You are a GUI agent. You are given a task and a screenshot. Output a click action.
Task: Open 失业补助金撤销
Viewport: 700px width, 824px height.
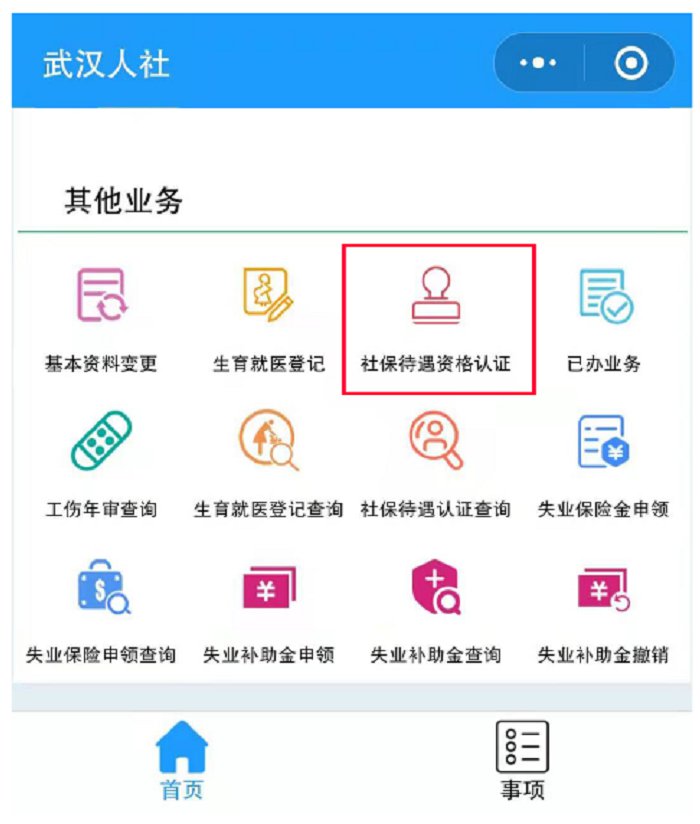(604, 608)
